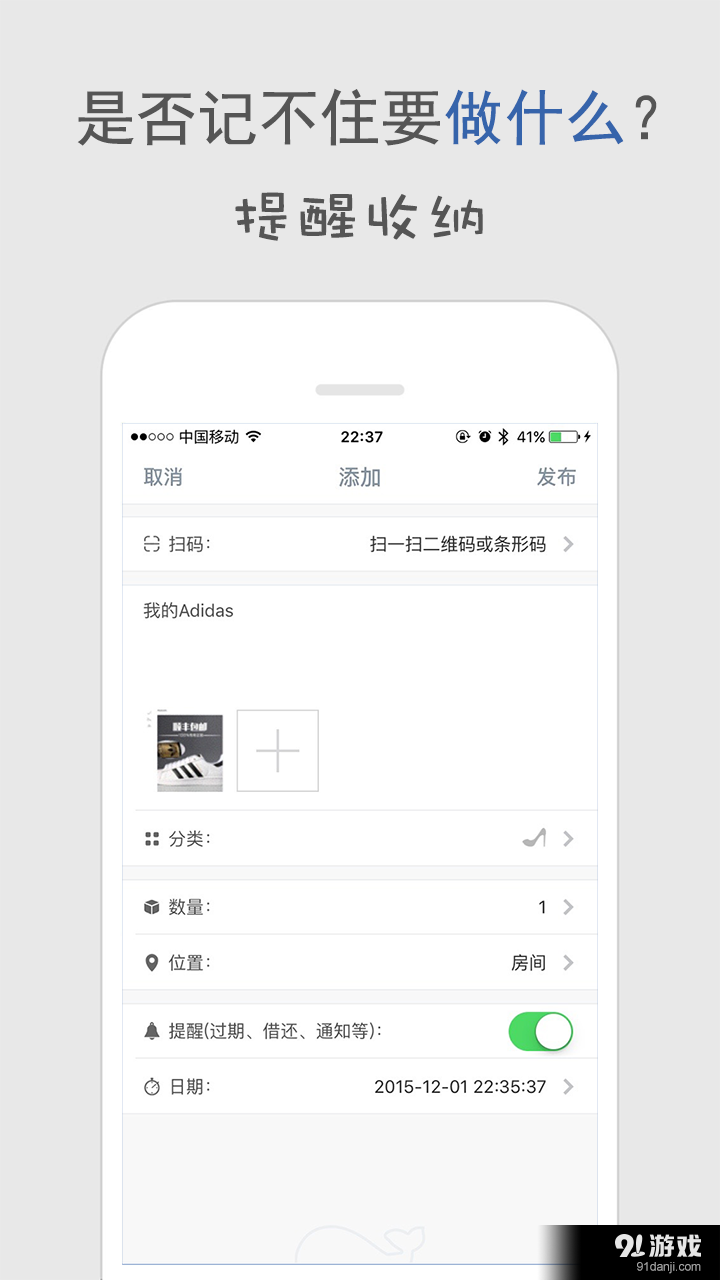Image resolution: width=720 pixels, height=1280 pixels.
Task: Expand the 位置 location row chevron
Action: pos(569,963)
